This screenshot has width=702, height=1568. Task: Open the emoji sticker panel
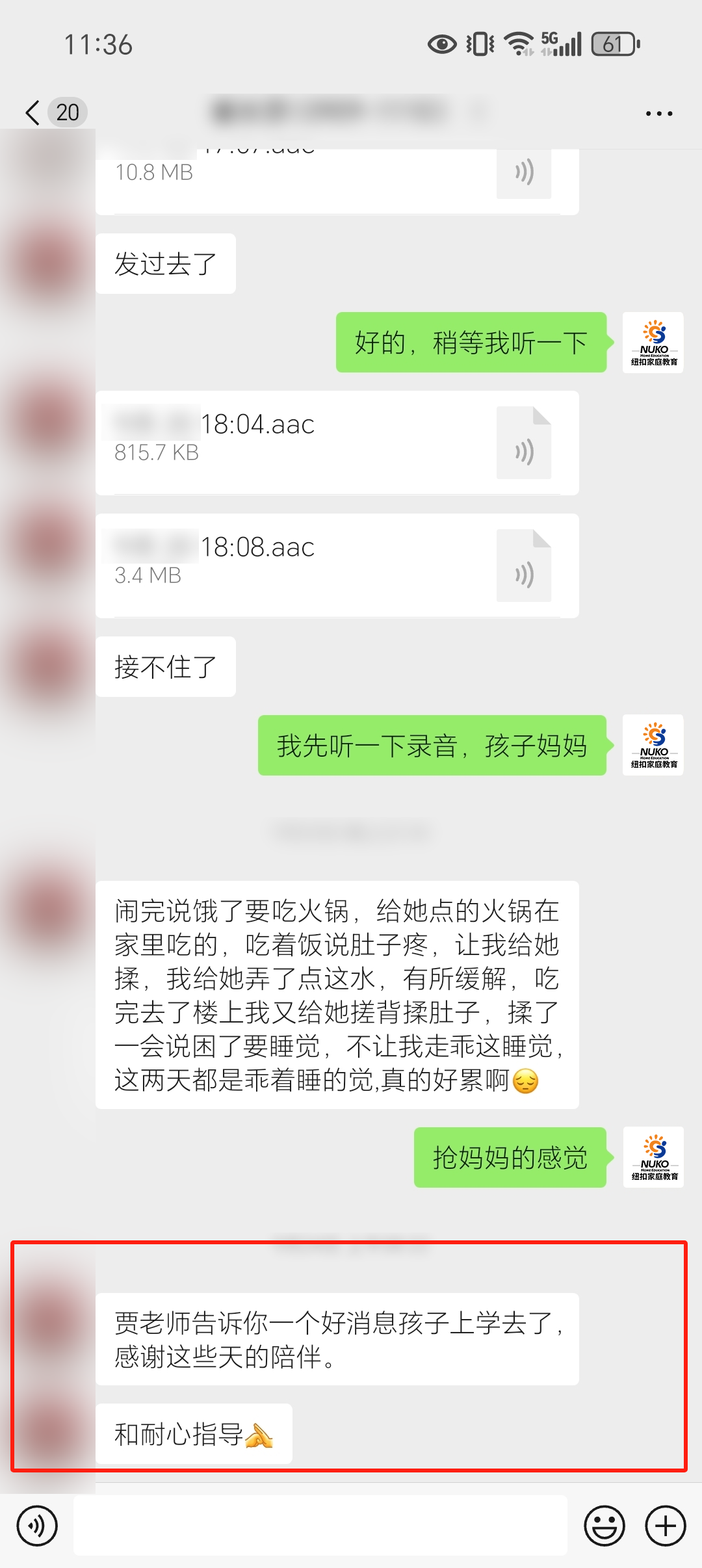pyautogui.click(x=604, y=1525)
